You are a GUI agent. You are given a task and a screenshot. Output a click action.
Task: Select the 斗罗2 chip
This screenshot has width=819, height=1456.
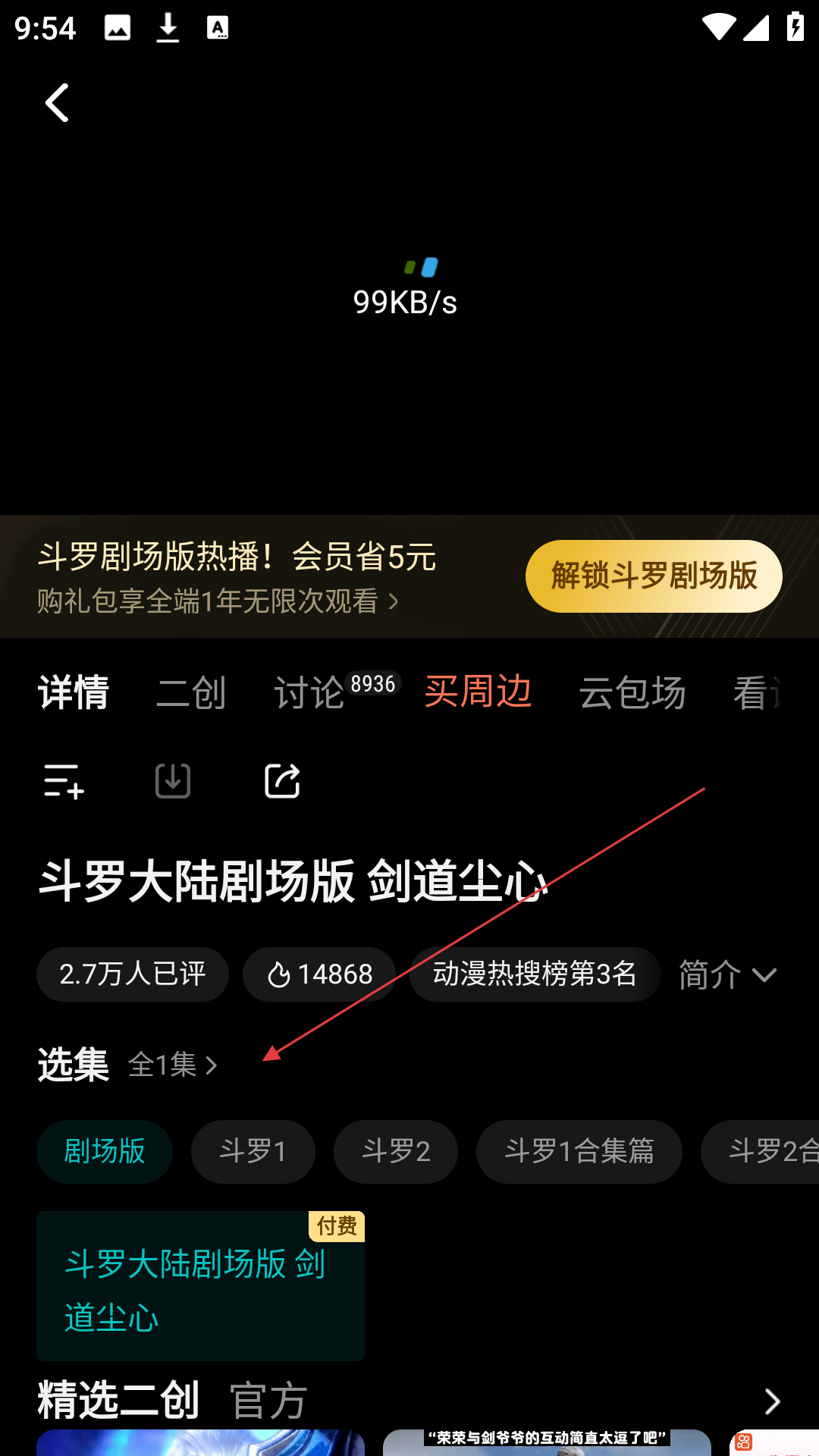[x=396, y=1152]
